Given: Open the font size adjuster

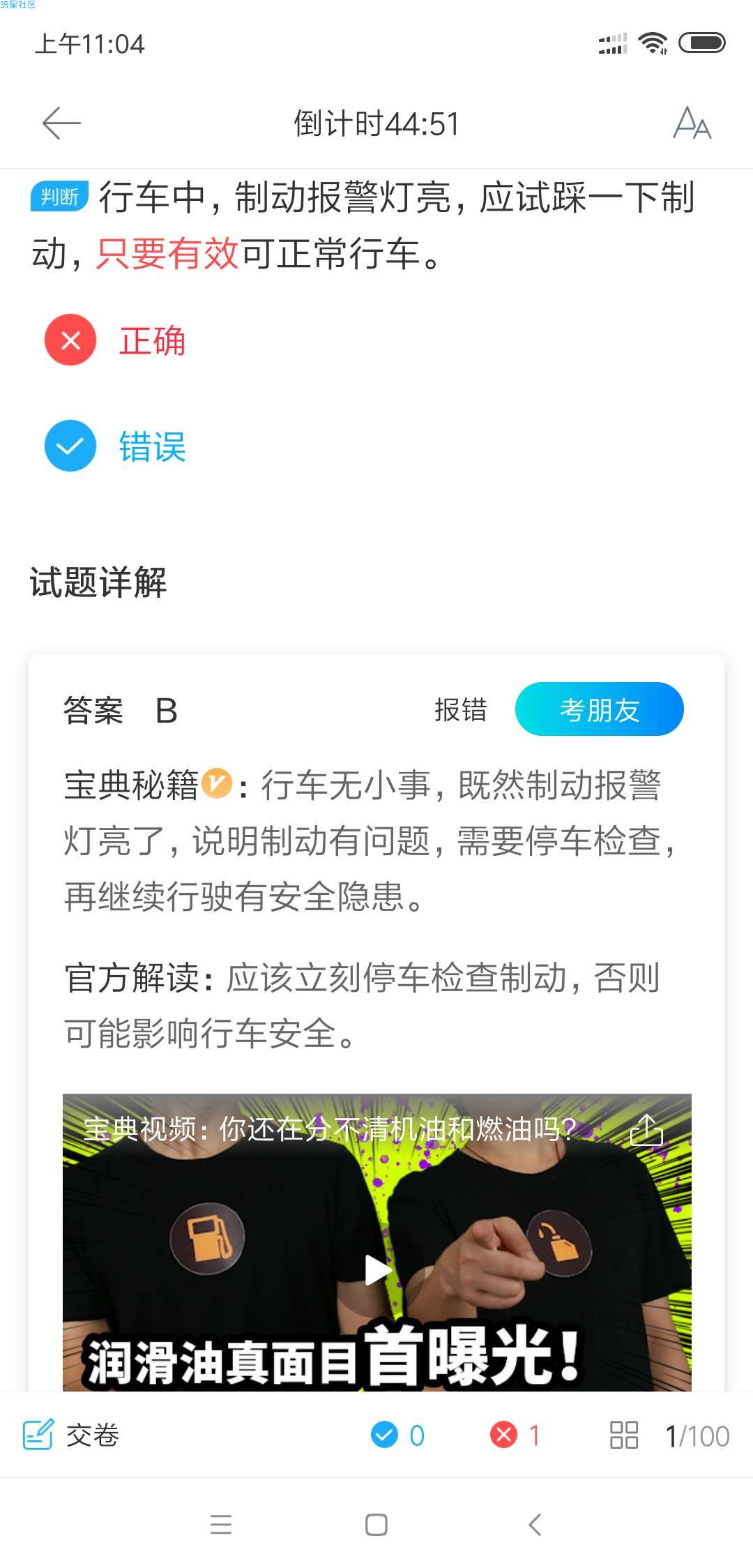Looking at the screenshot, I should (692, 123).
